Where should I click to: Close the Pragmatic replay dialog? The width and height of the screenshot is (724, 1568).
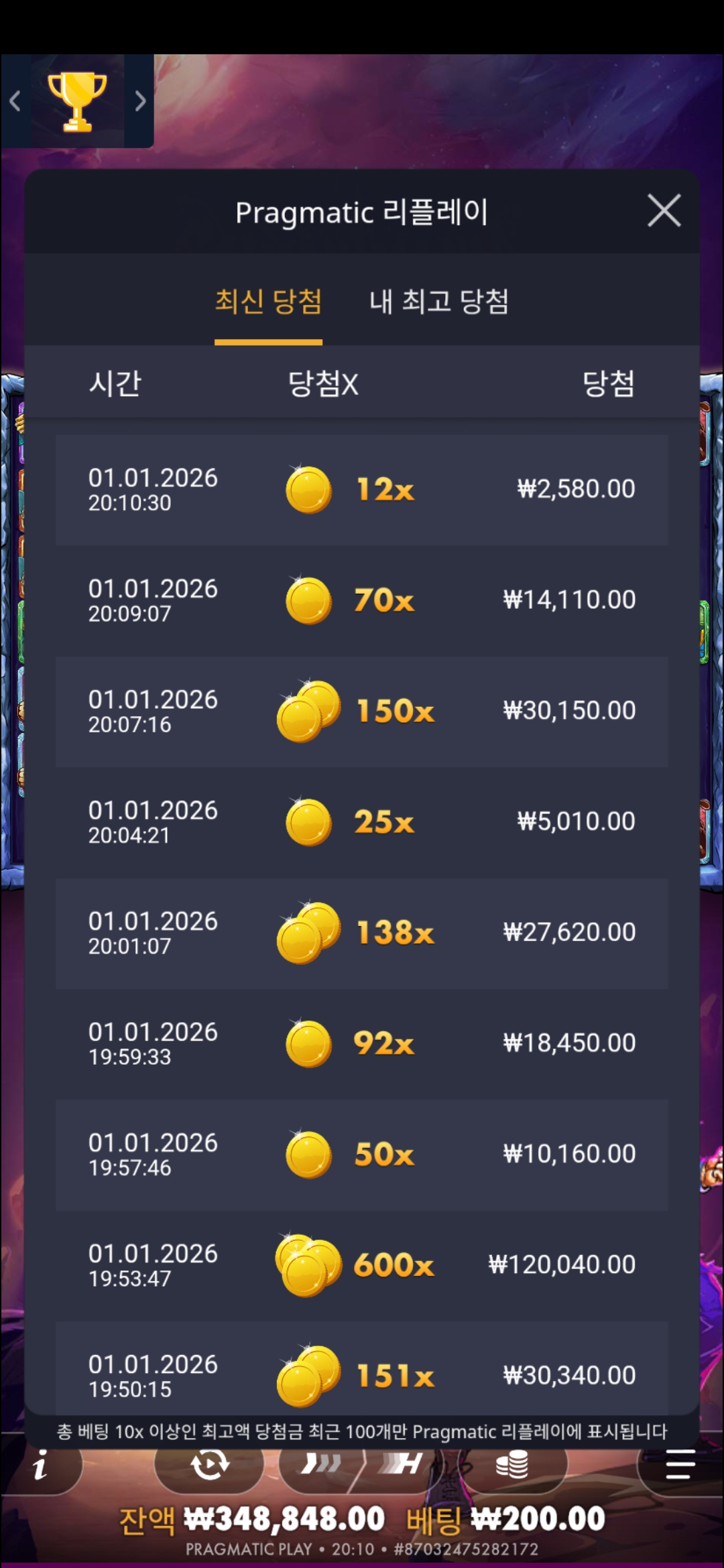click(664, 211)
